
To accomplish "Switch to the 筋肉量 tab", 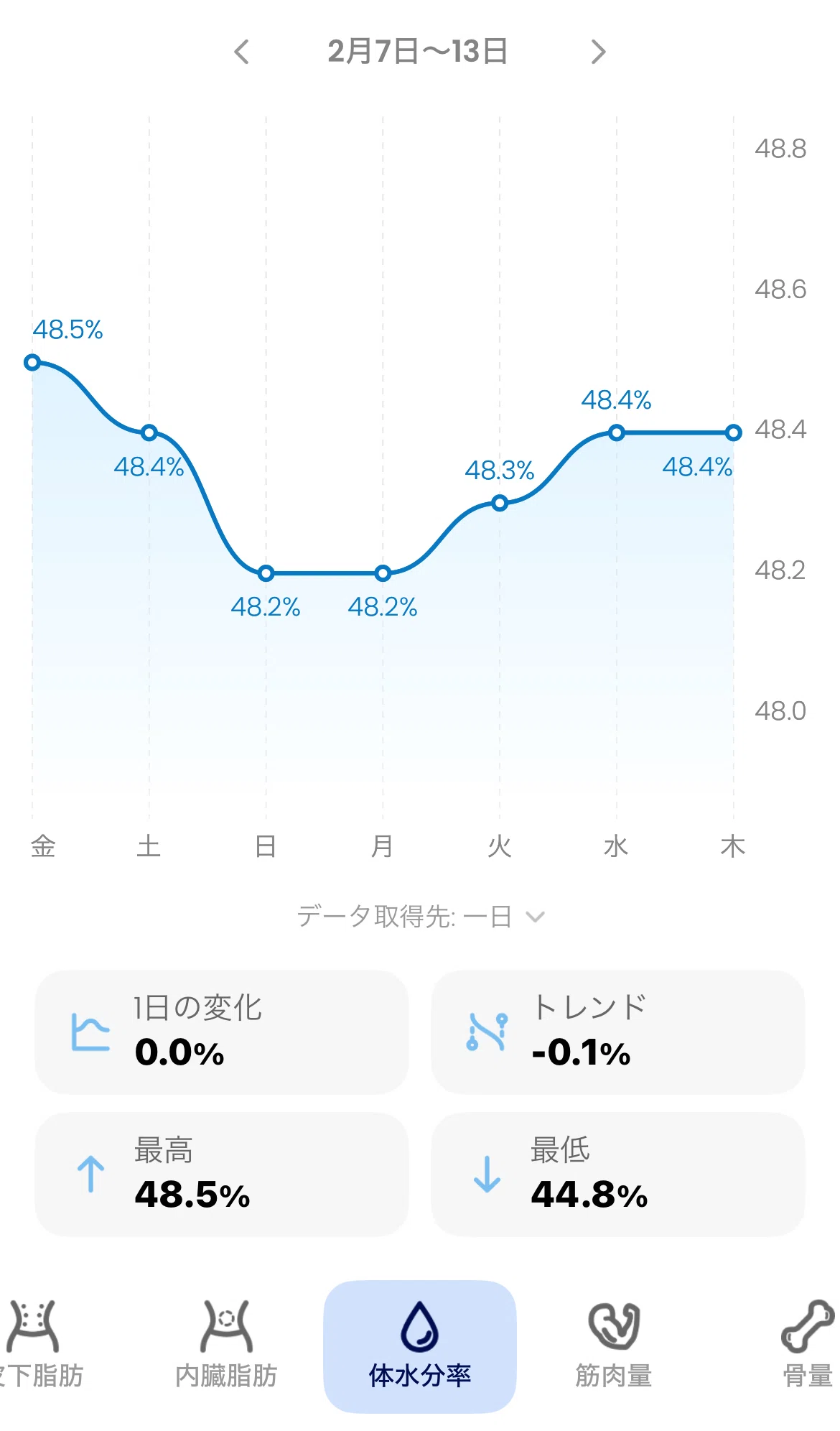I will tap(614, 1344).
